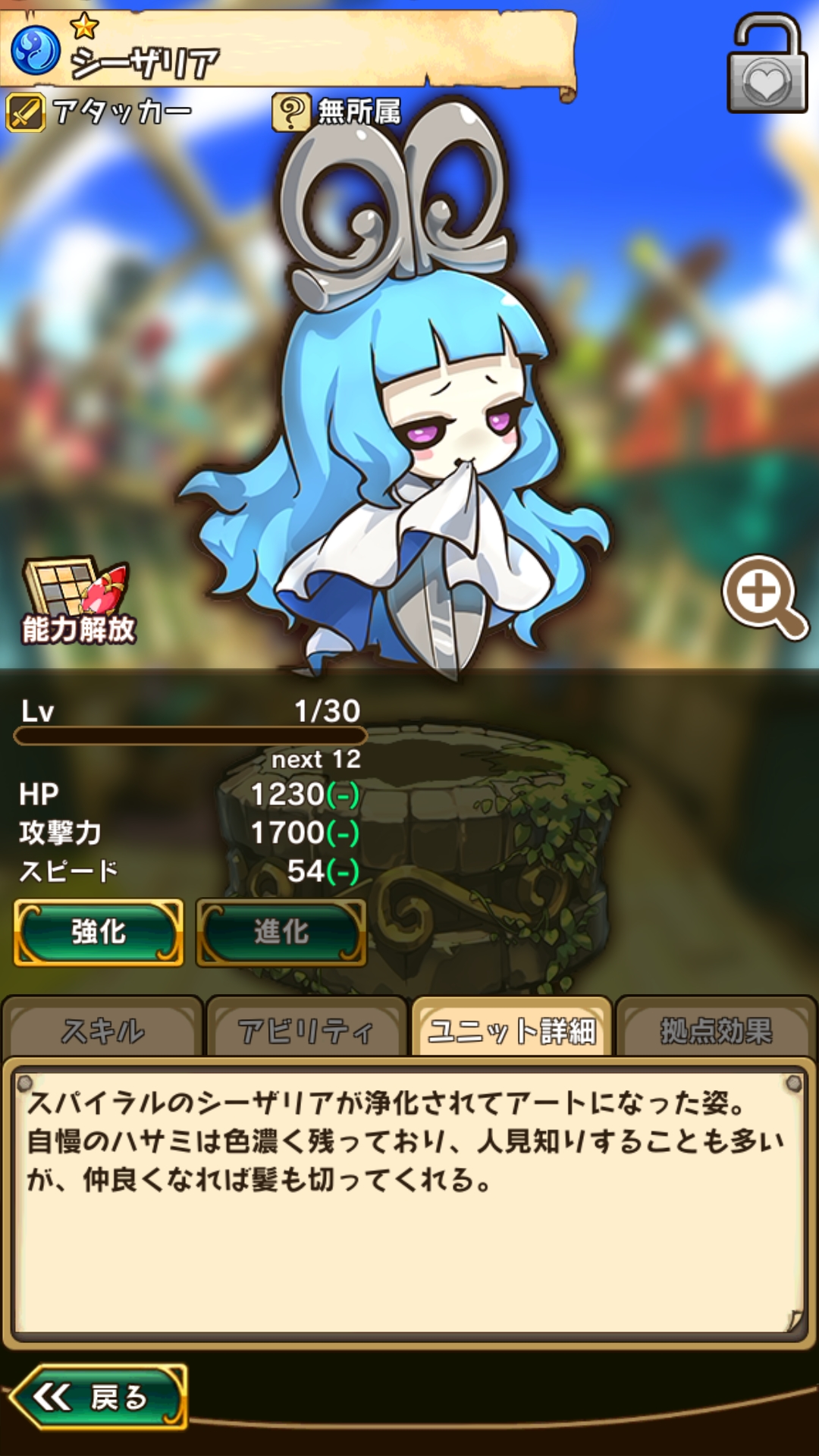Switch to the アビリティ tab
Image resolution: width=819 pixels, height=1456 pixels.
[306, 1030]
